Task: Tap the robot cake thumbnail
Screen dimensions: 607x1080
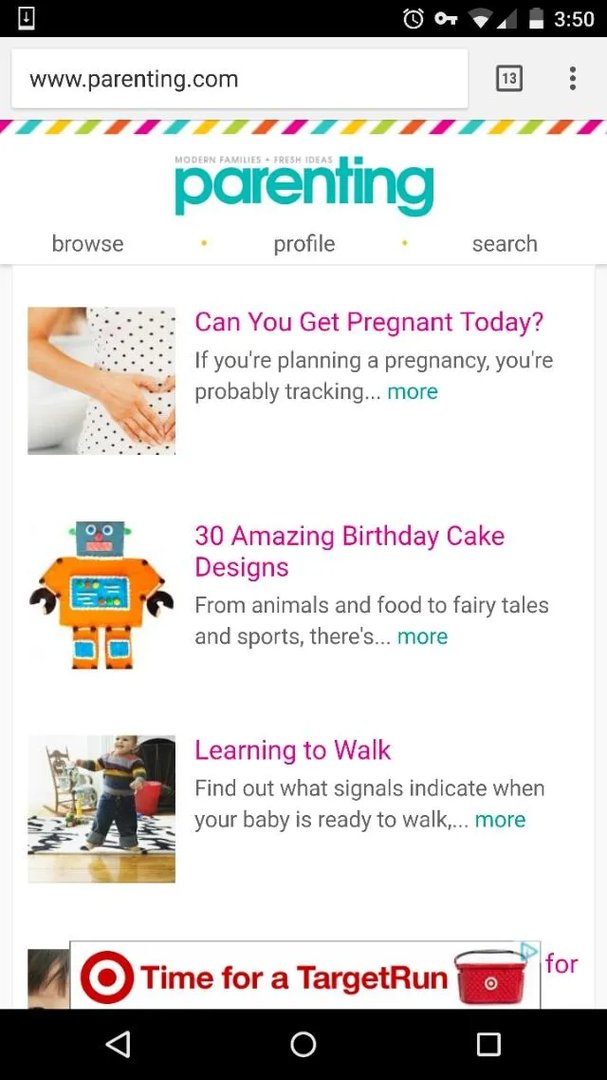Action: 101,594
